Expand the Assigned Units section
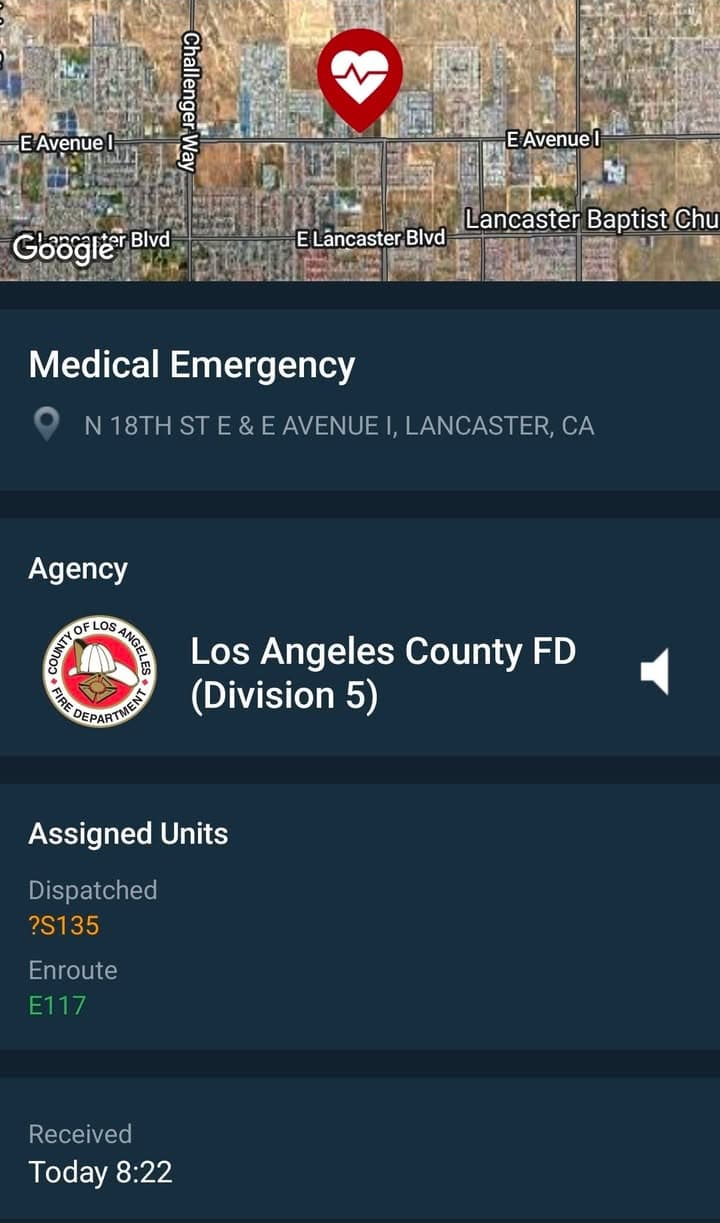This screenshot has width=720, height=1223. click(129, 833)
